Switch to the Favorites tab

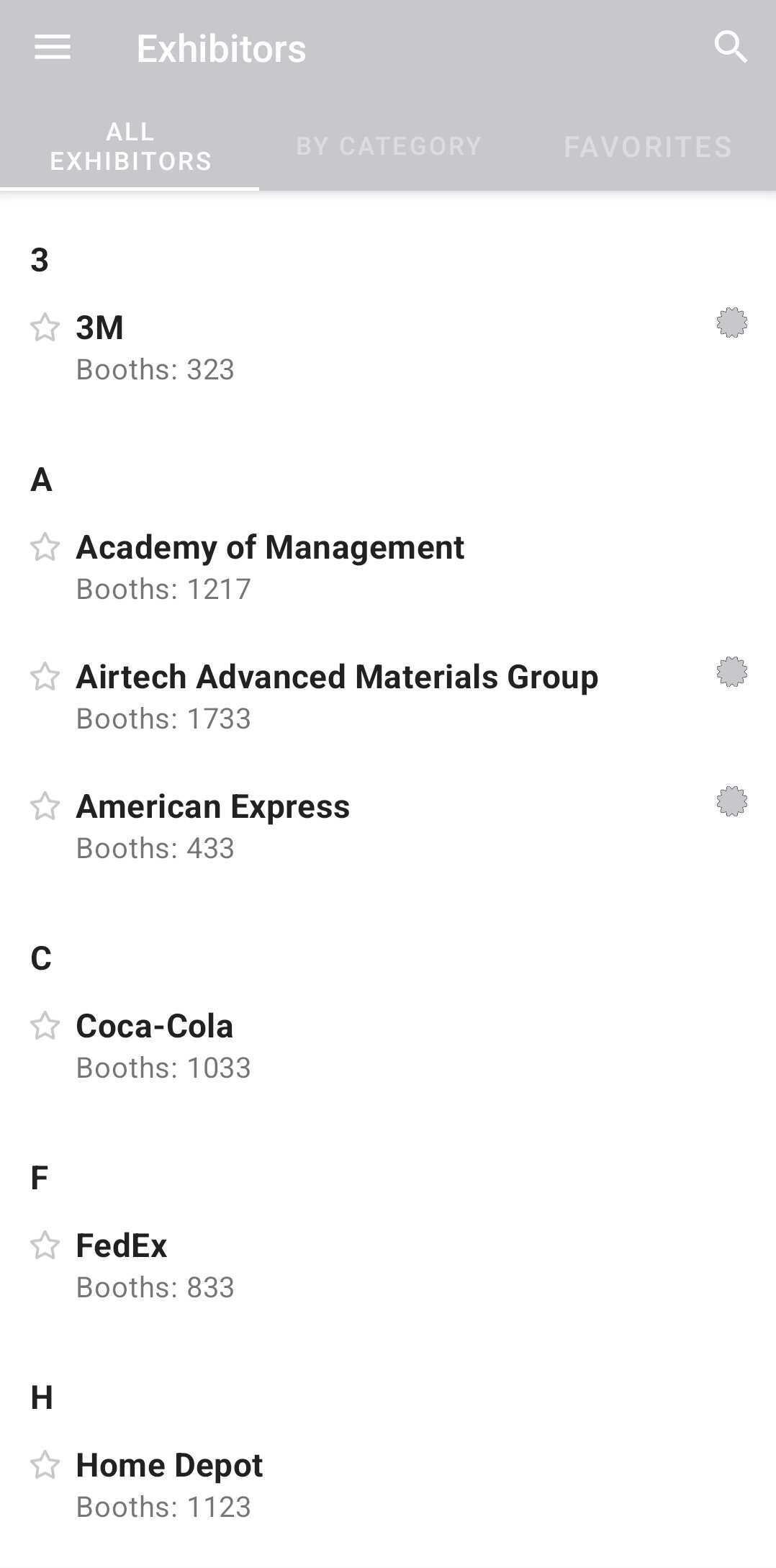[x=647, y=146]
